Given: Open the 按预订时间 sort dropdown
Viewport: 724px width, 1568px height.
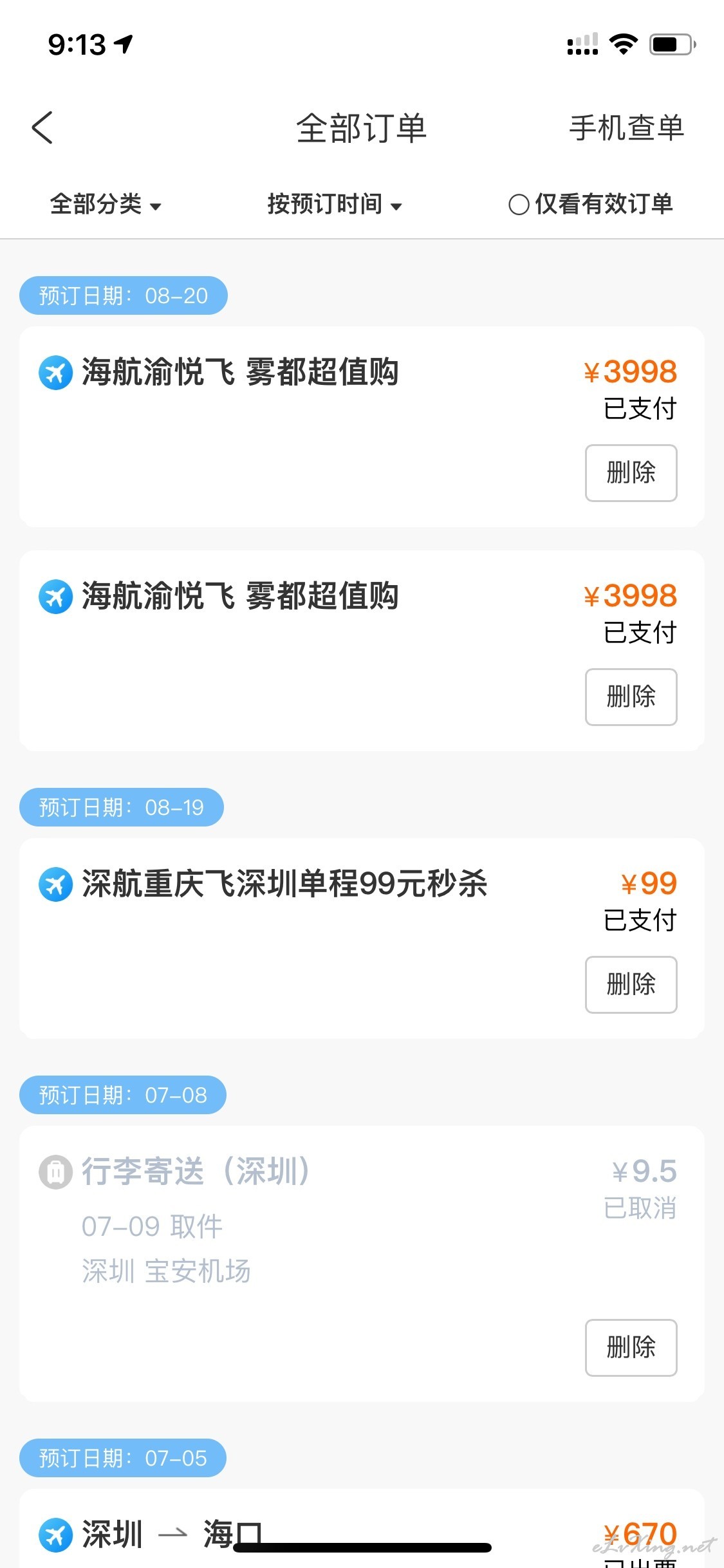Looking at the screenshot, I should [335, 204].
